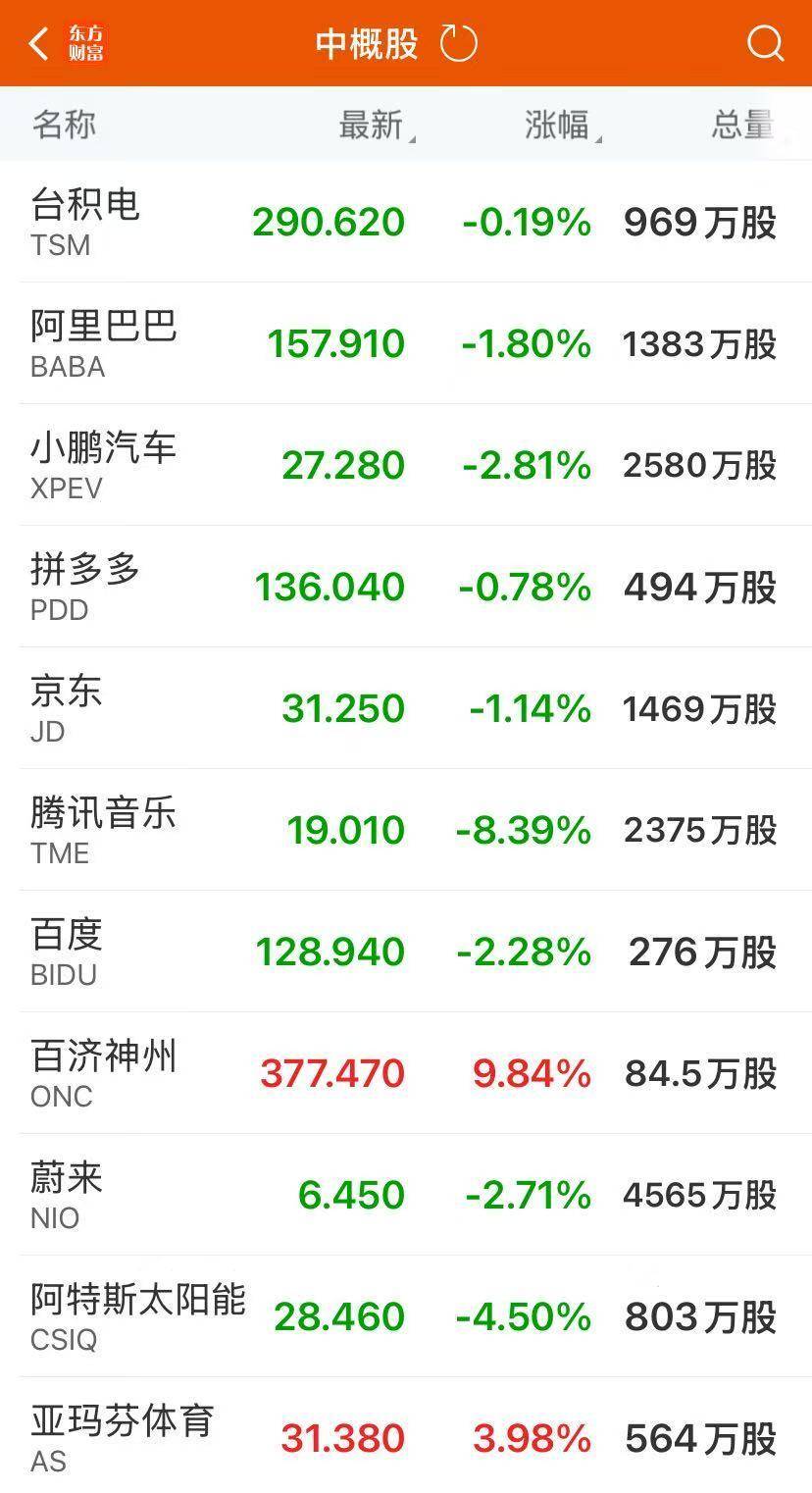This screenshot has width=812, height=1493.
Task: View 拼多多 PDD latest price
Action: pos(329,586)
